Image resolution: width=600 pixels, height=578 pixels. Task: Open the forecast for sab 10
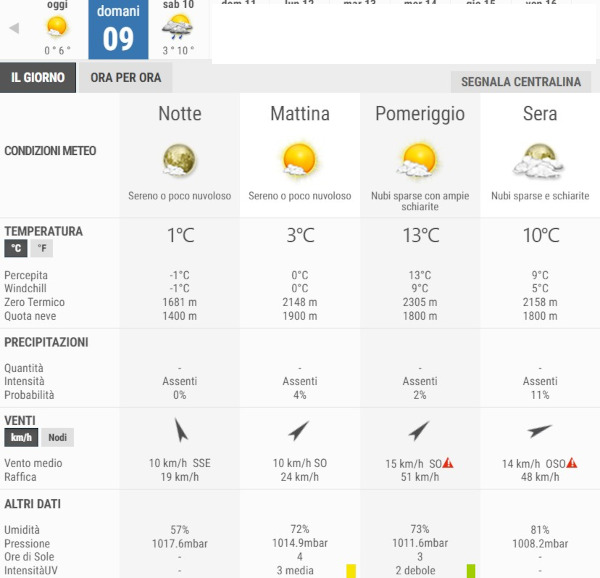[178, 29]
